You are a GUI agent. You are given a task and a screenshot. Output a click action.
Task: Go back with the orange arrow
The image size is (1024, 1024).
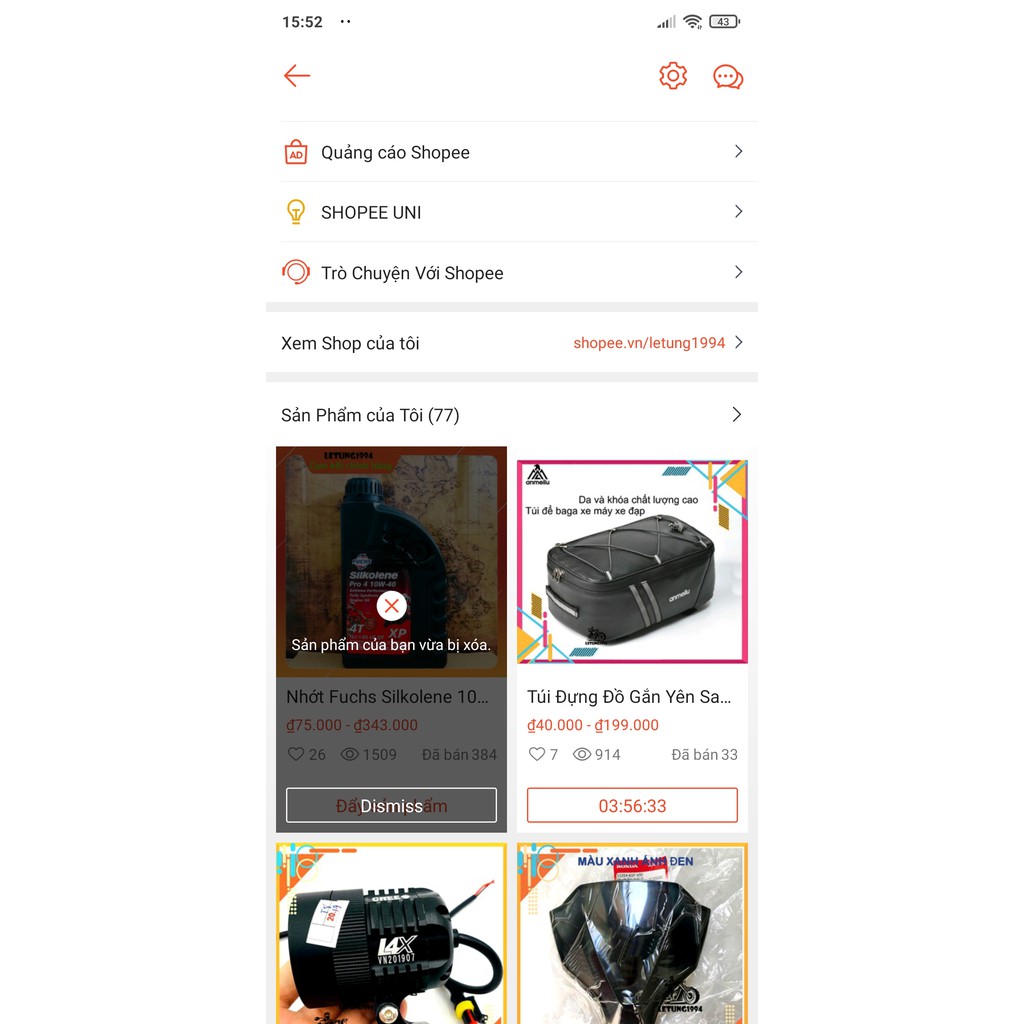pos(297,76)
